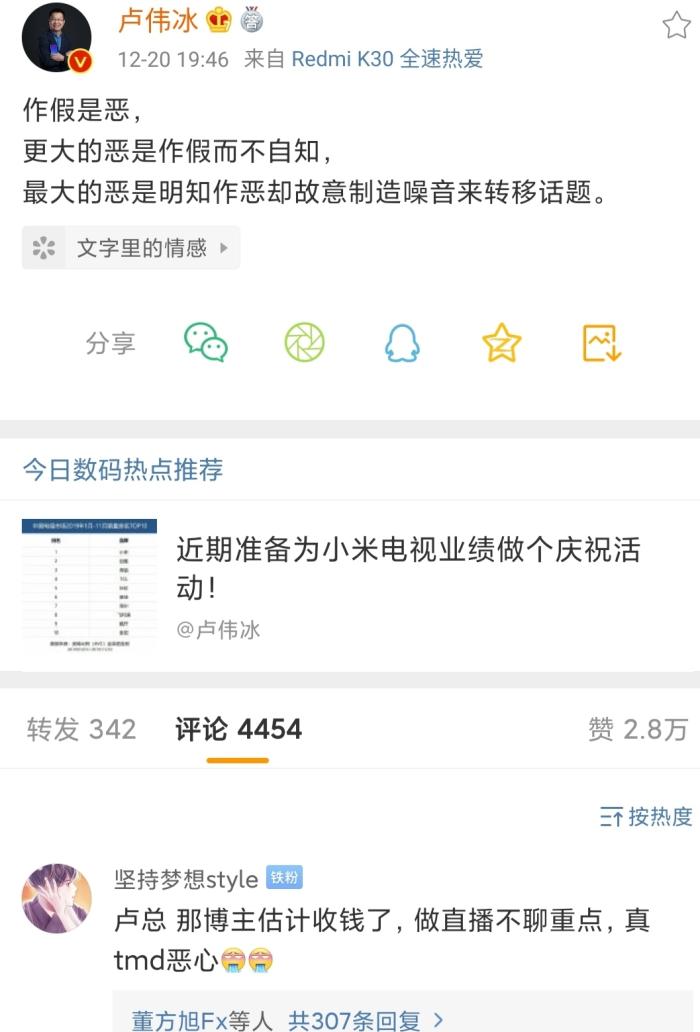Favorite this post with the star icon
This screenshot has width=700, height=1032.
tap(676, 25)
